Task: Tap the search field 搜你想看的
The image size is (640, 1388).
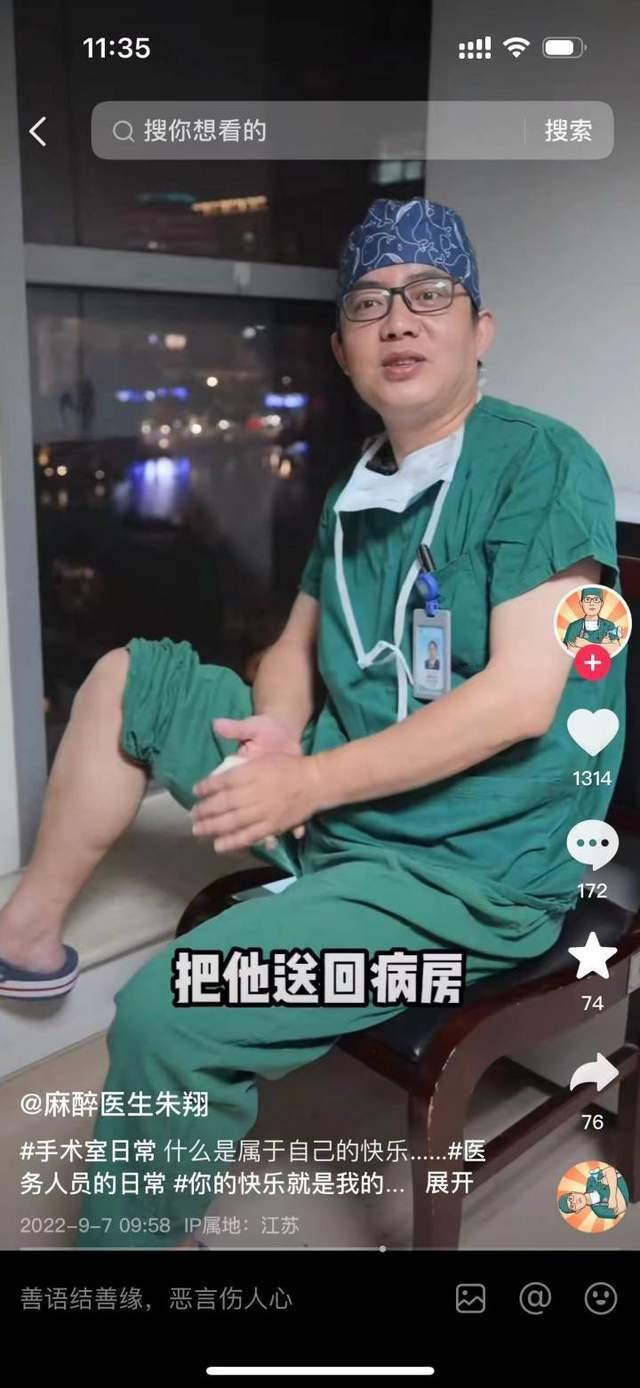Action: [310, 131]
